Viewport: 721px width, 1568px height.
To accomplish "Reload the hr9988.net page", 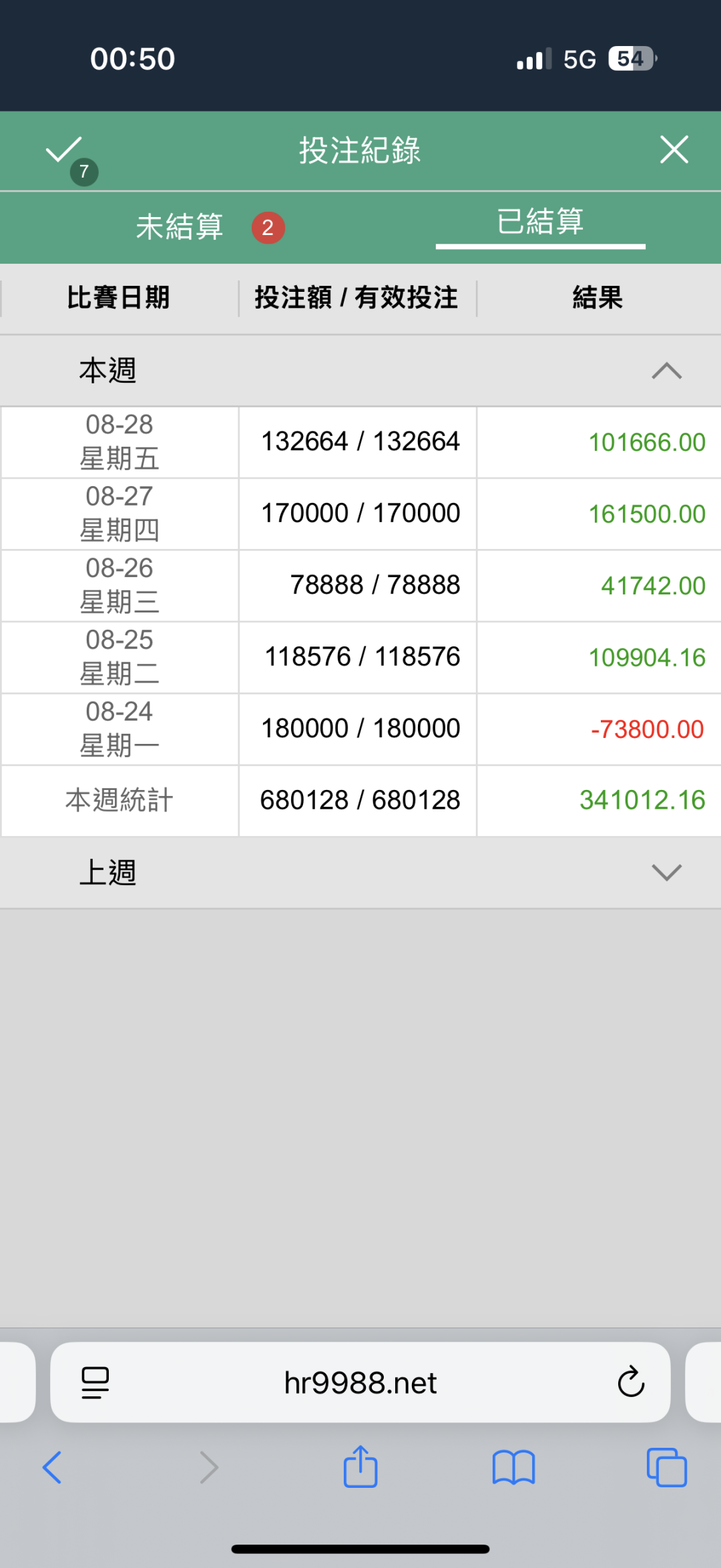I will (630, 1382).
